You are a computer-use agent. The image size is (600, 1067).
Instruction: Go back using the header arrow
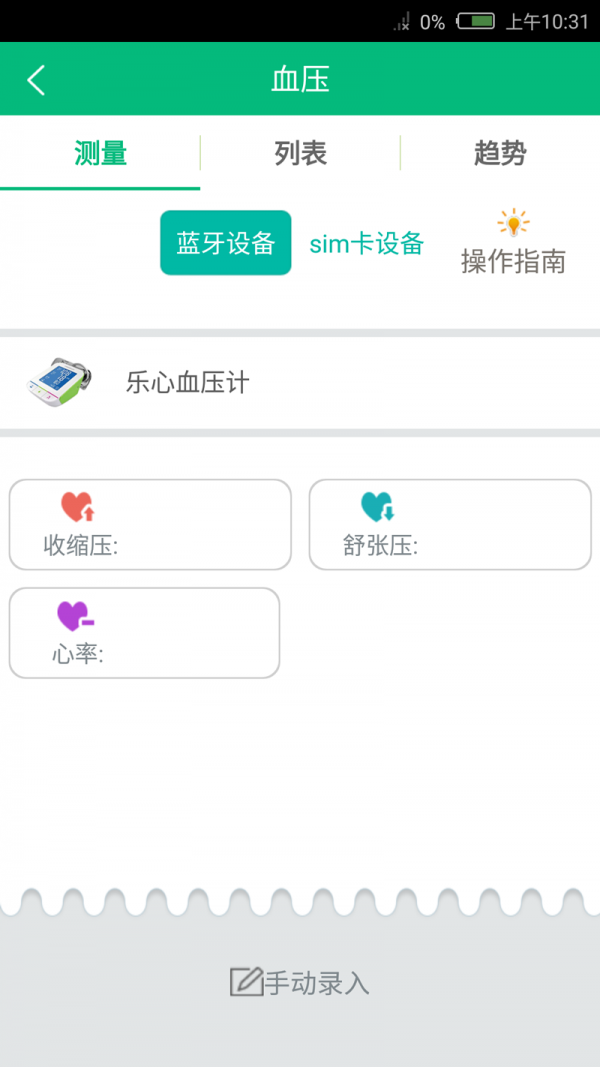point(37,80)
